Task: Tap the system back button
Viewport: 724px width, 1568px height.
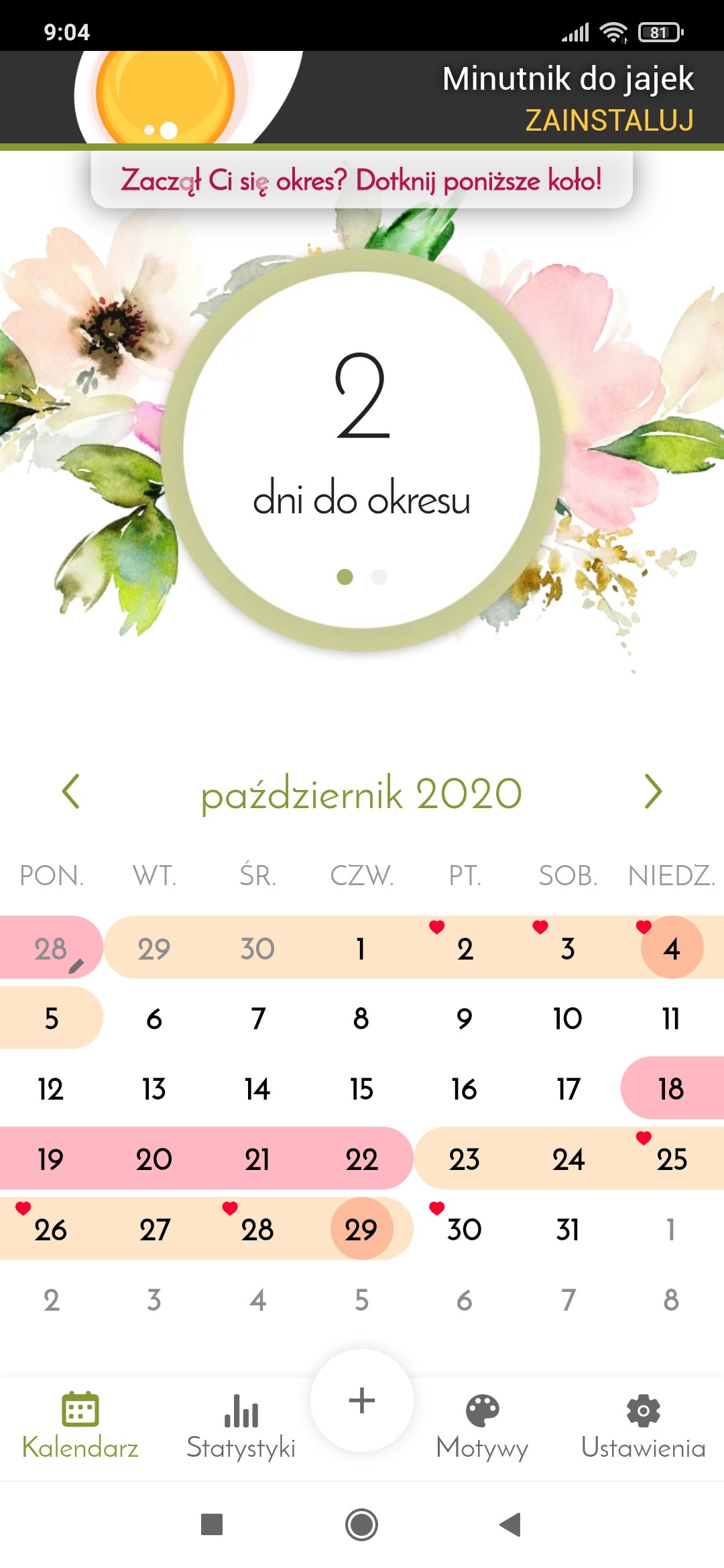Action: point(511,1524)
